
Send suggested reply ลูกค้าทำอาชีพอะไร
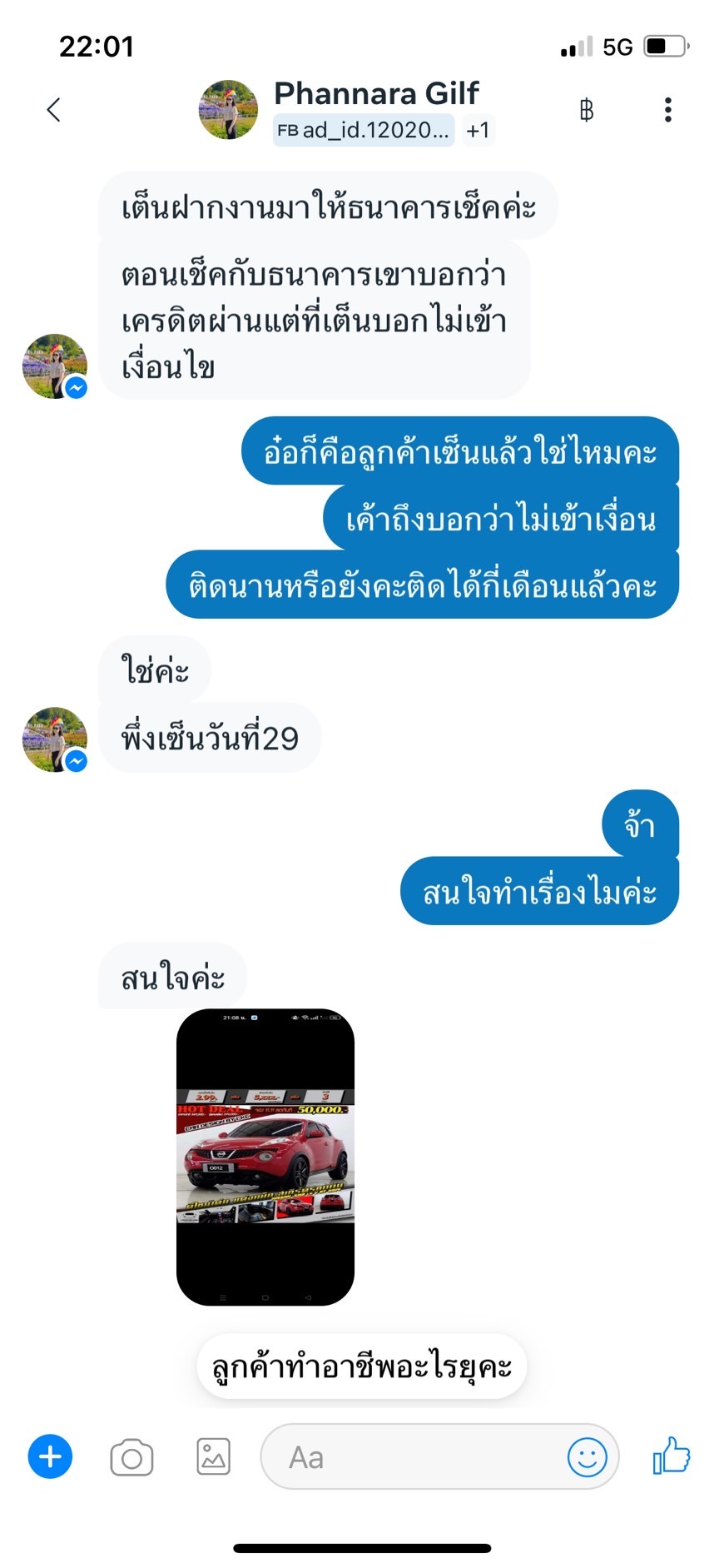click(362, 1366)
